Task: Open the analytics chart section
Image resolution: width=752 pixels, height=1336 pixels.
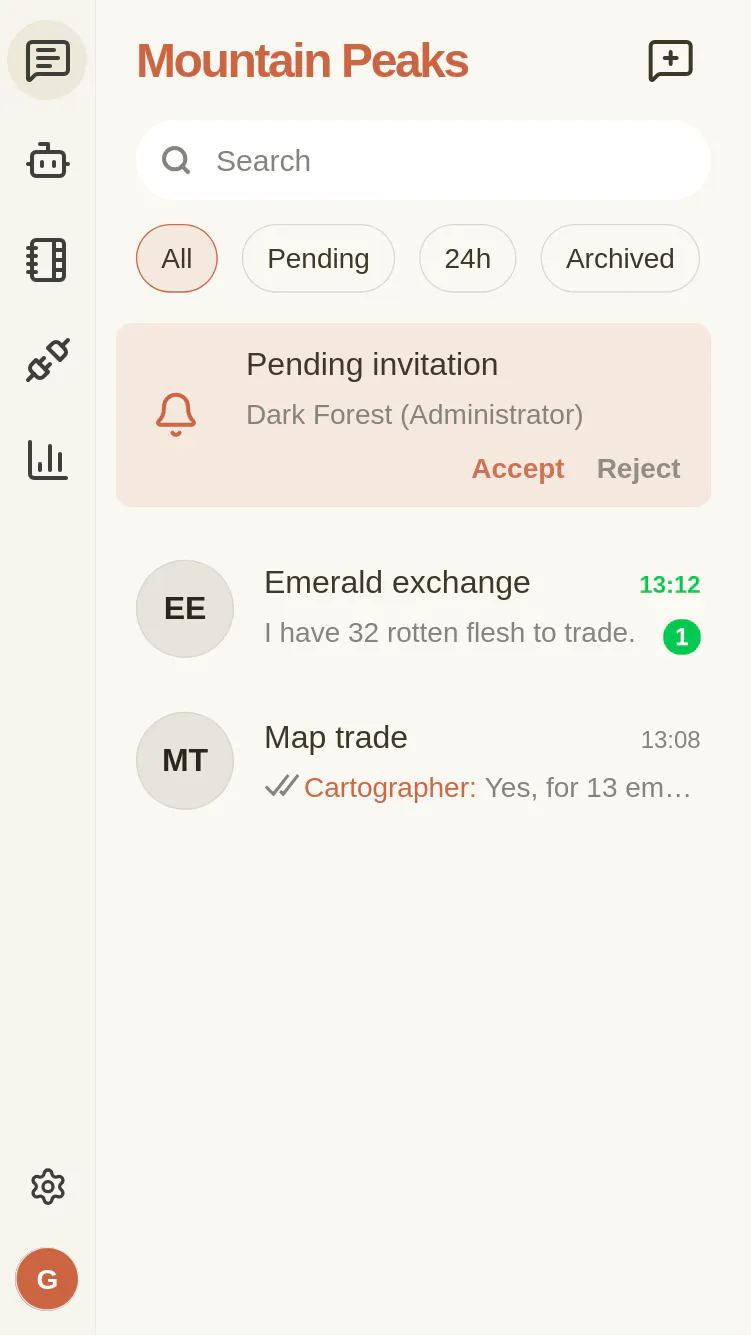Action: point(47,460)
